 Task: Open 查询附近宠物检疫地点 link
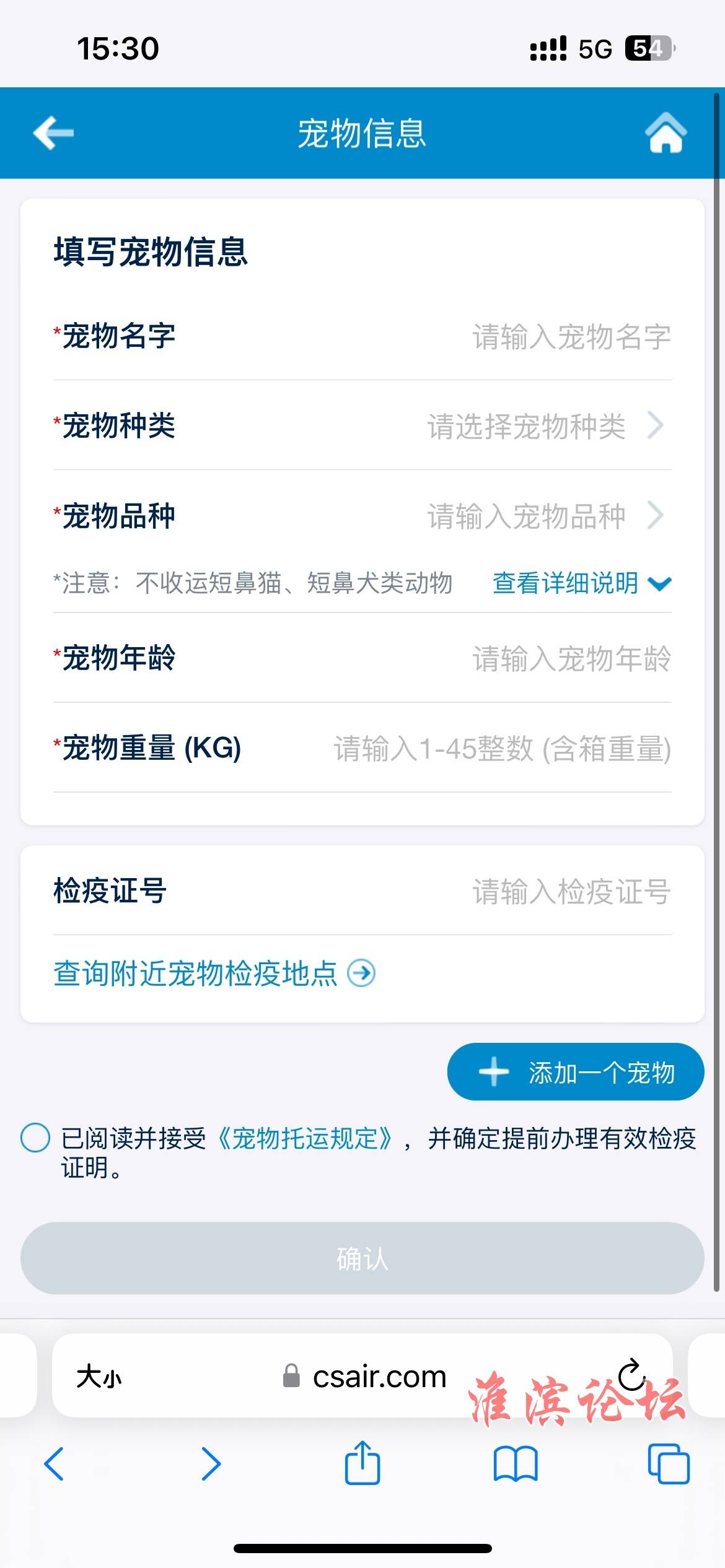[214, 973]
